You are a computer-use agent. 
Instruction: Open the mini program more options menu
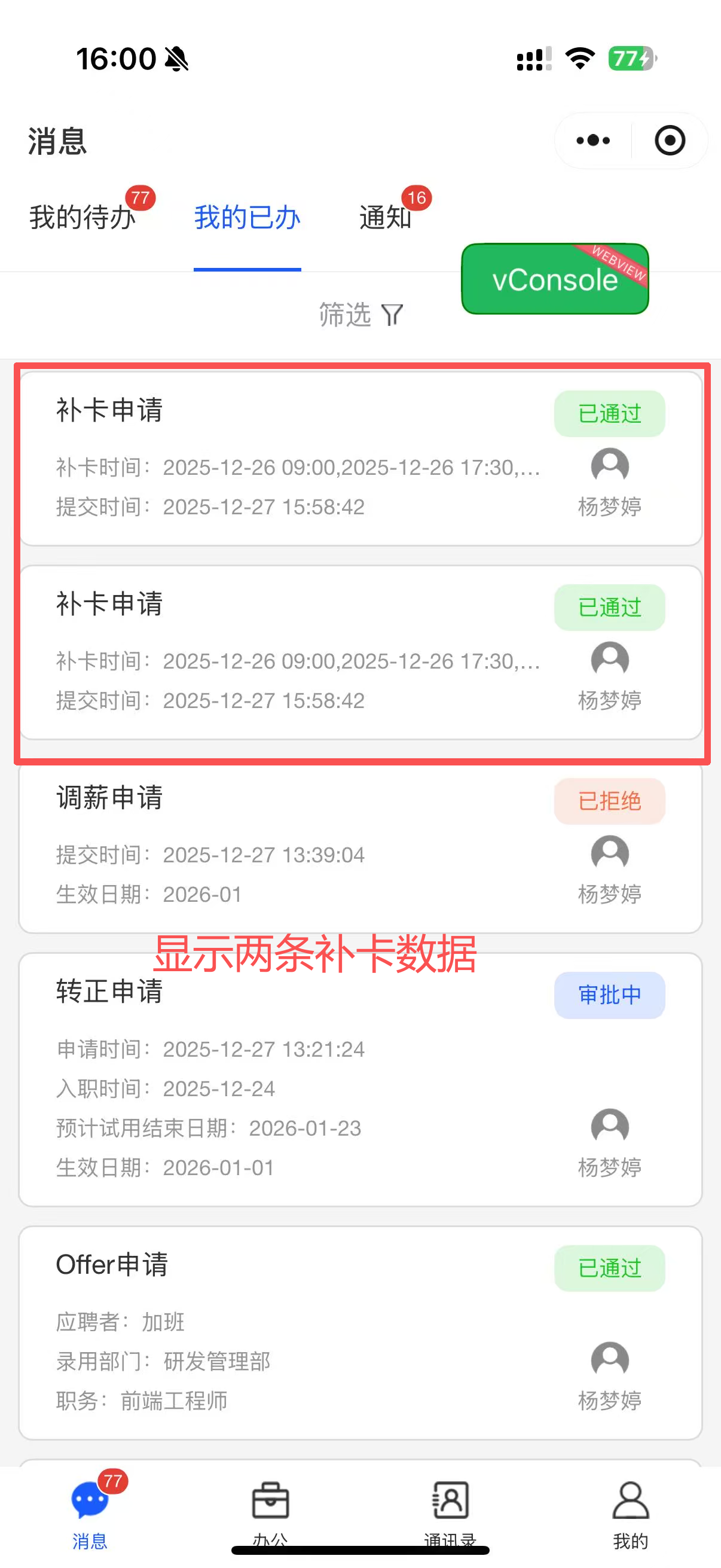[592, 141]
